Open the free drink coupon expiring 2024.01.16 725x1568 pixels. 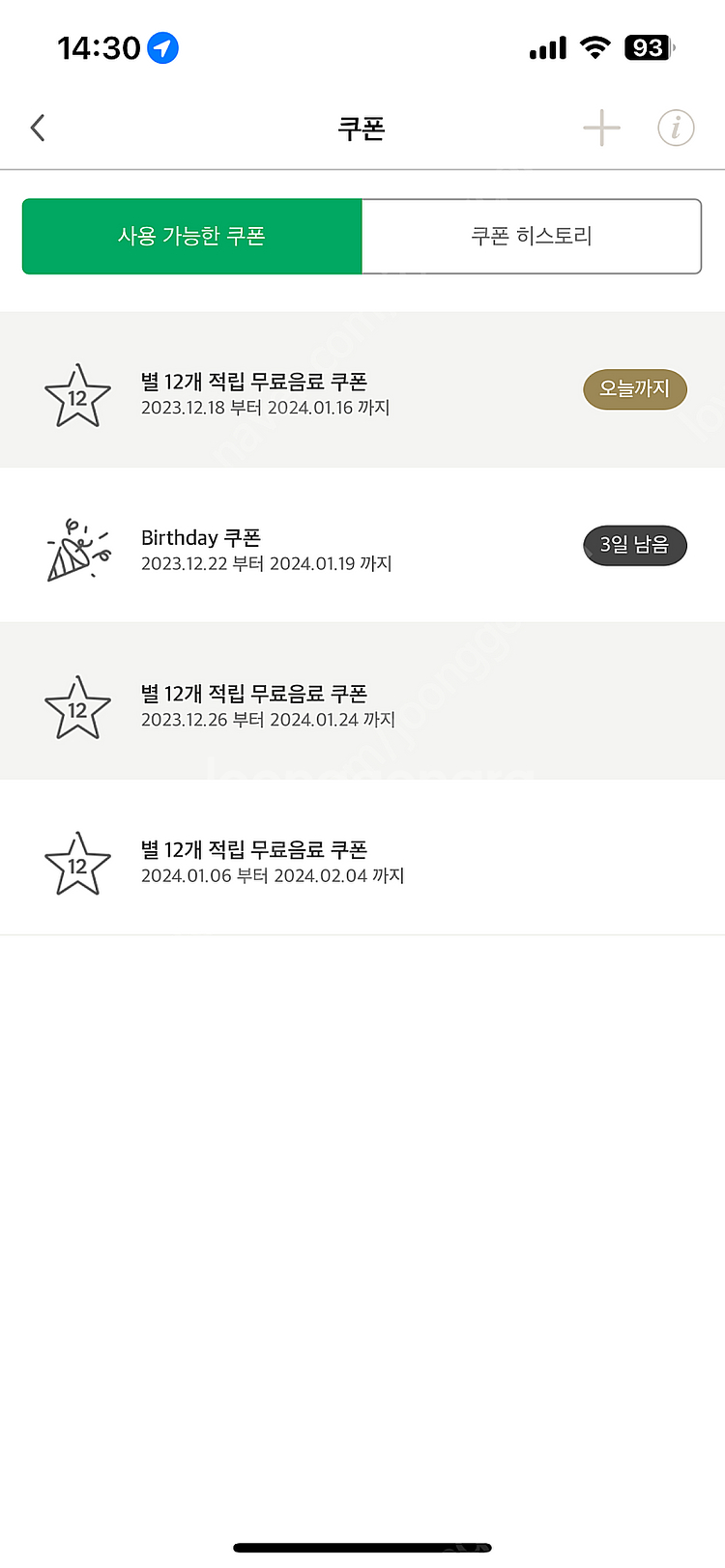(362, 390)
